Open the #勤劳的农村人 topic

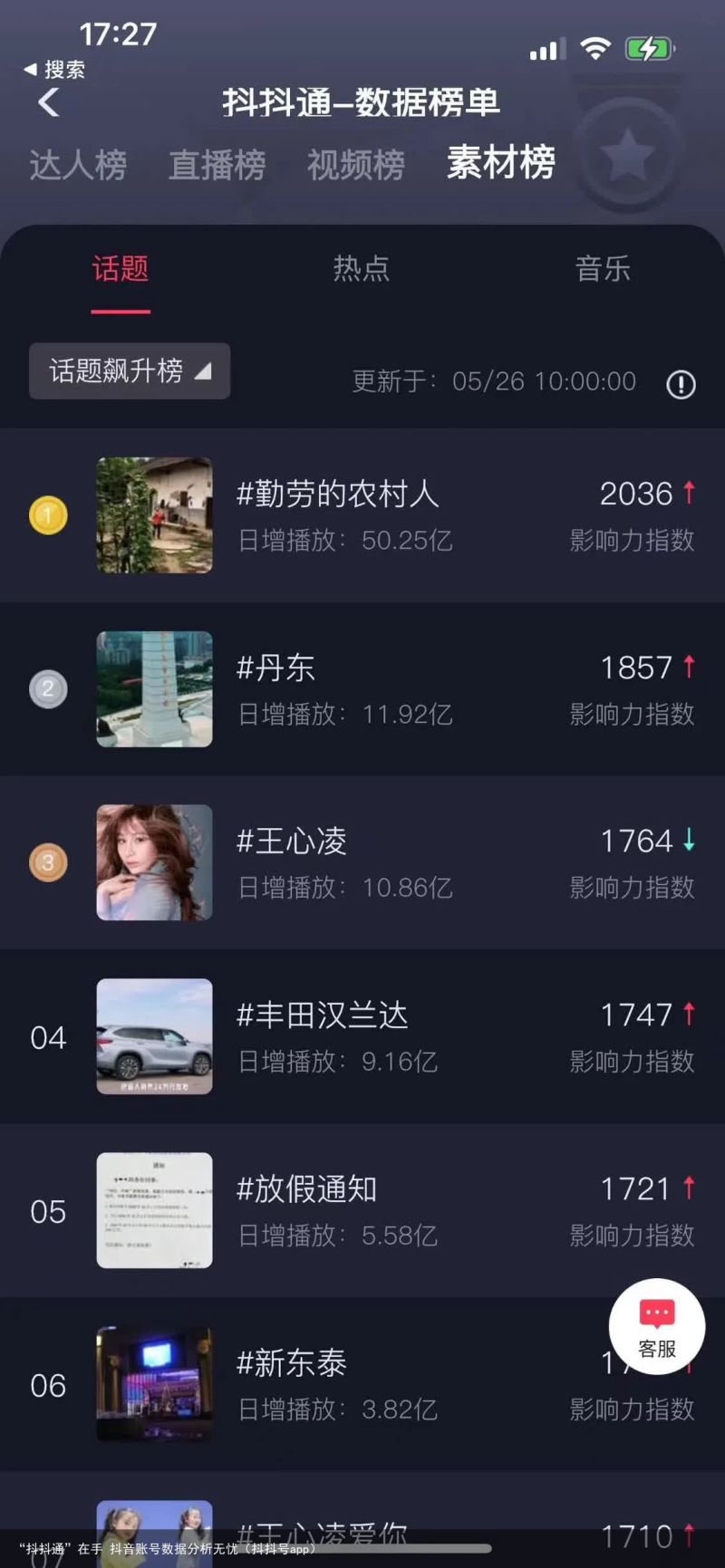pos(362,515)
